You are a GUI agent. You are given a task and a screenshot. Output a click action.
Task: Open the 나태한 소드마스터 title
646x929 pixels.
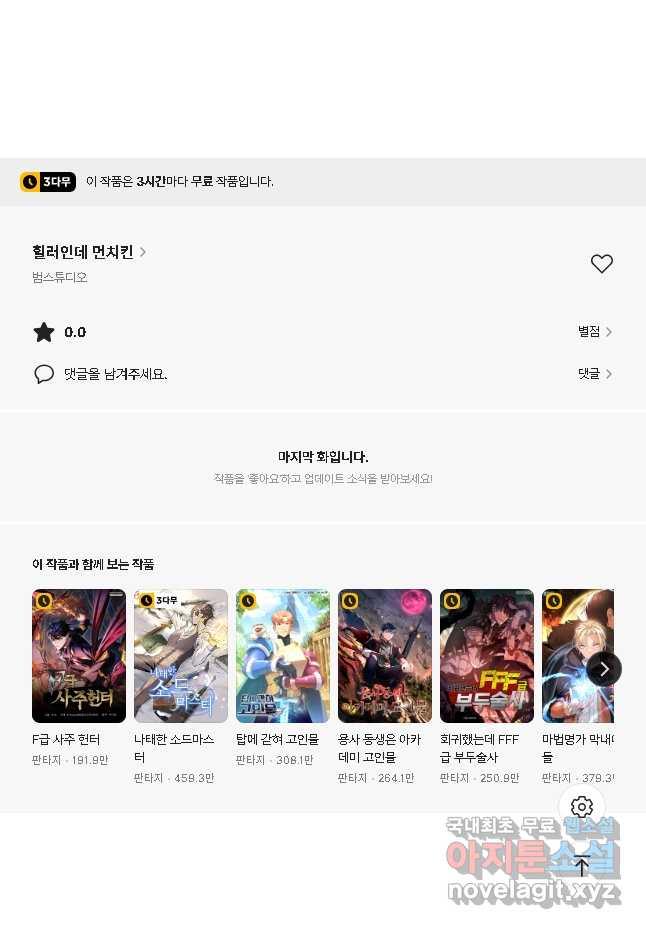(181, 656)
